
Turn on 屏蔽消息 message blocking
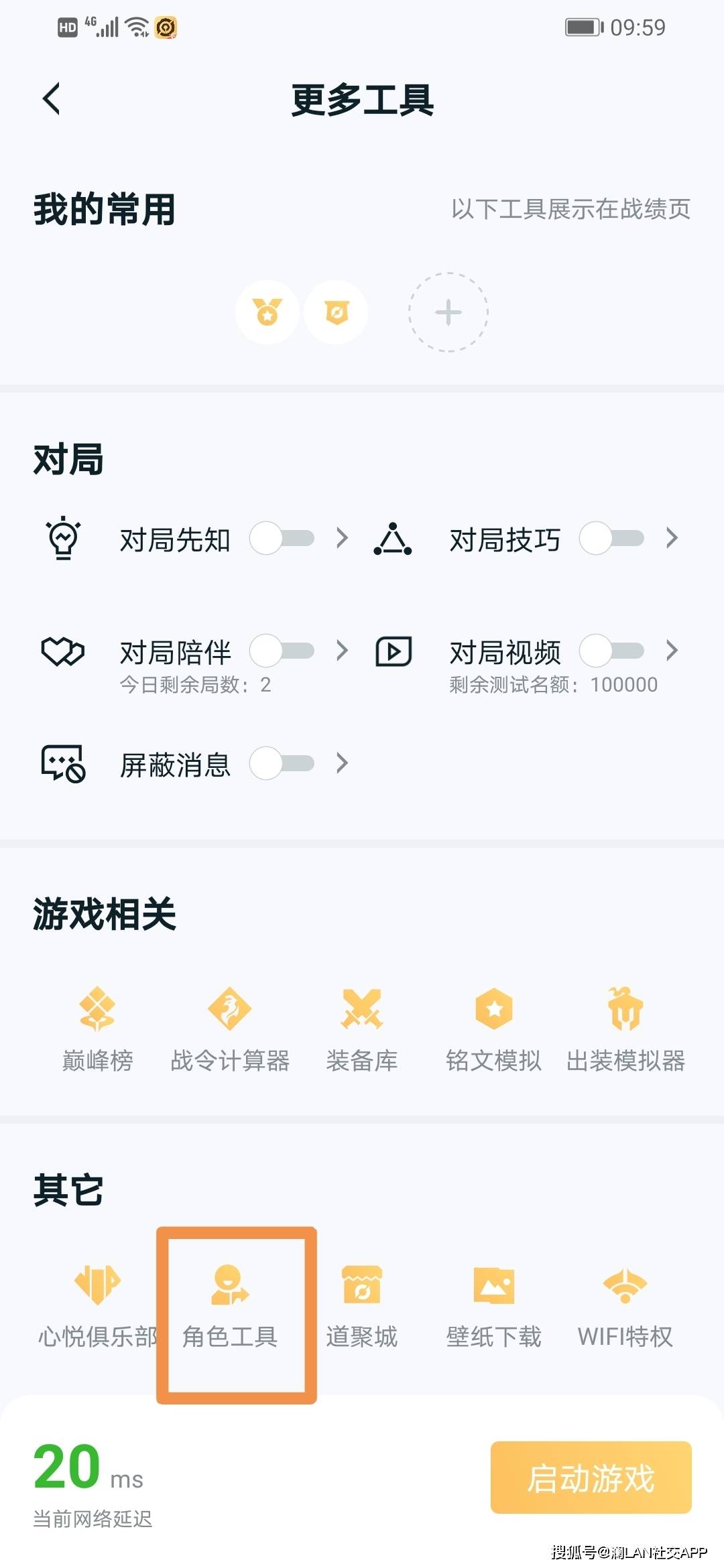282,763
